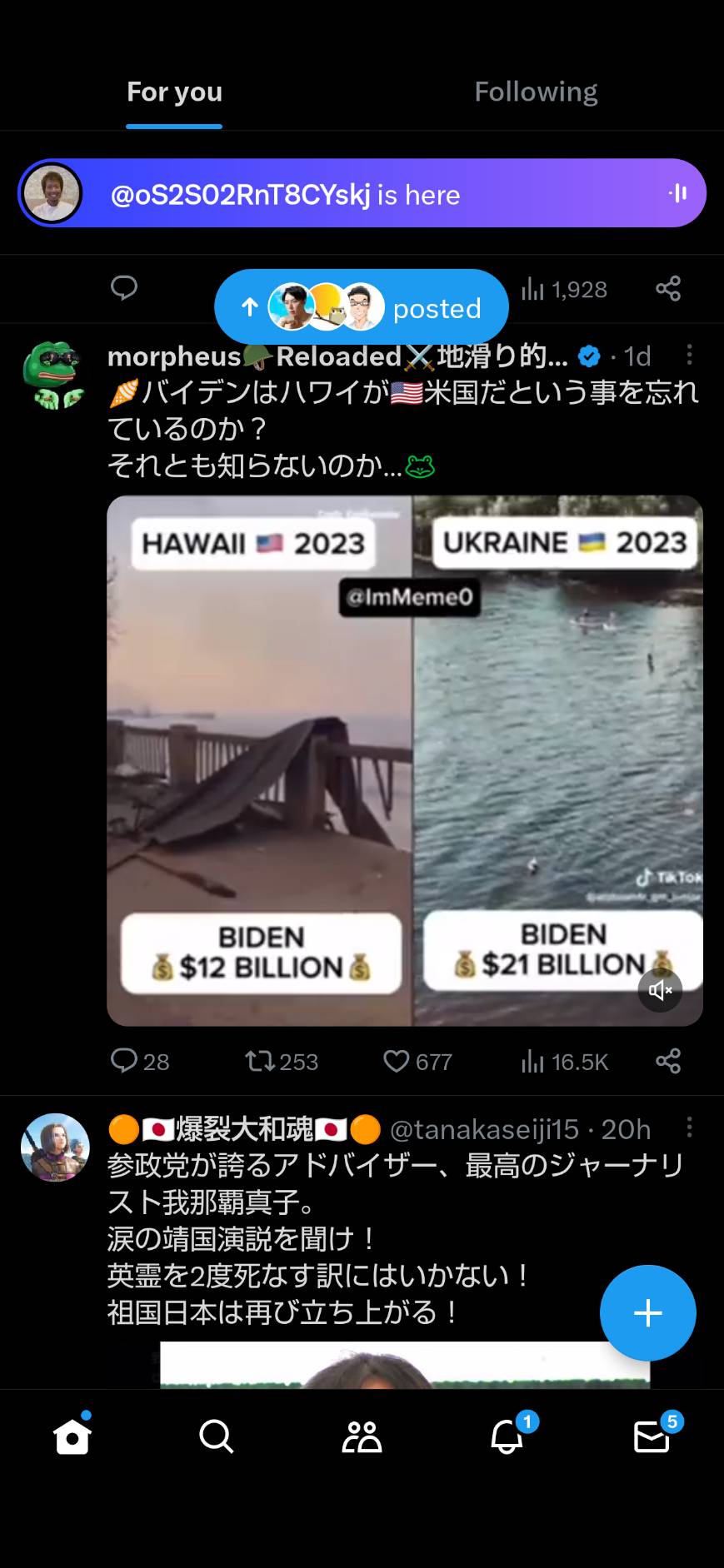Screen dimensions: 724x1568
Task: Open more options on @tanakaseiji15's post
Action: 689,1127
